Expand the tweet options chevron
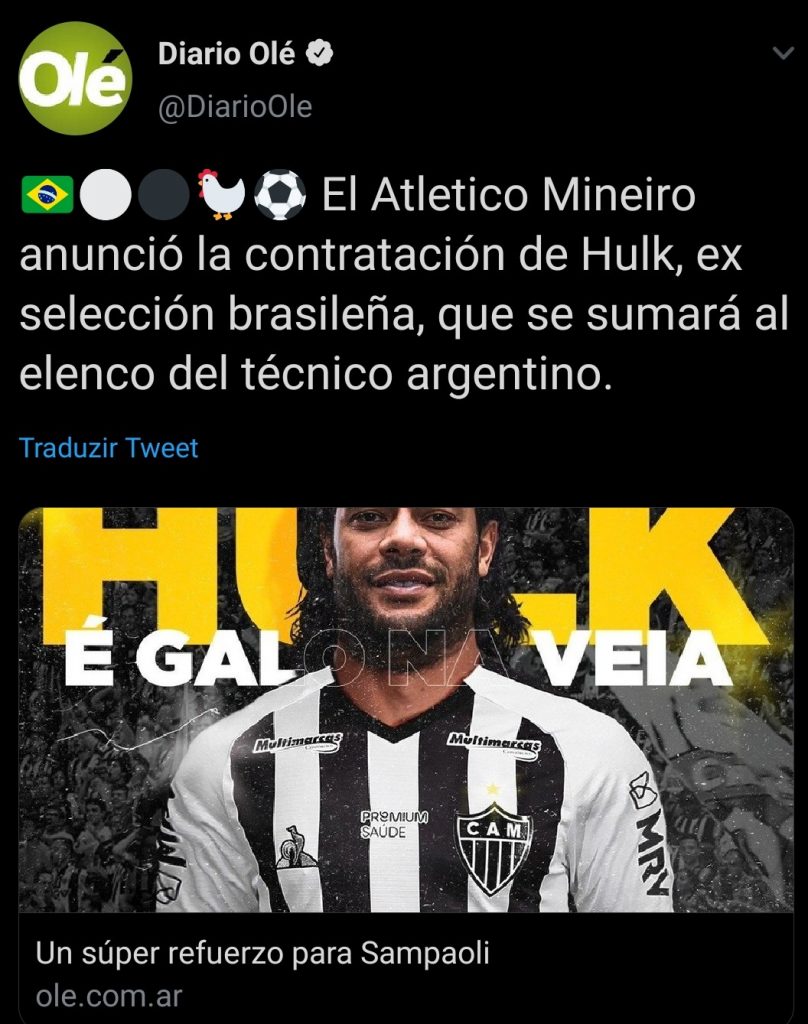808x1024 pixels. point(783,52)
